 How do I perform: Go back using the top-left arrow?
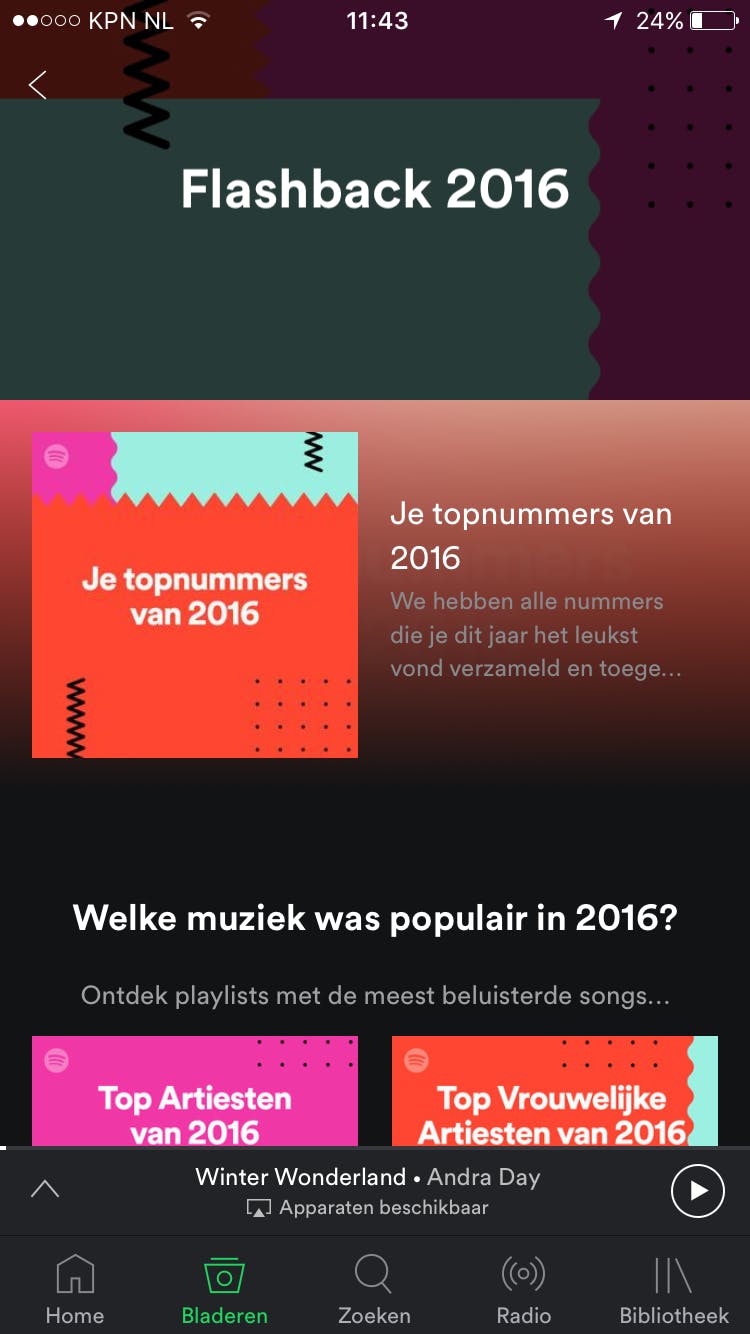pyautogui.click(x=38, y=85)
